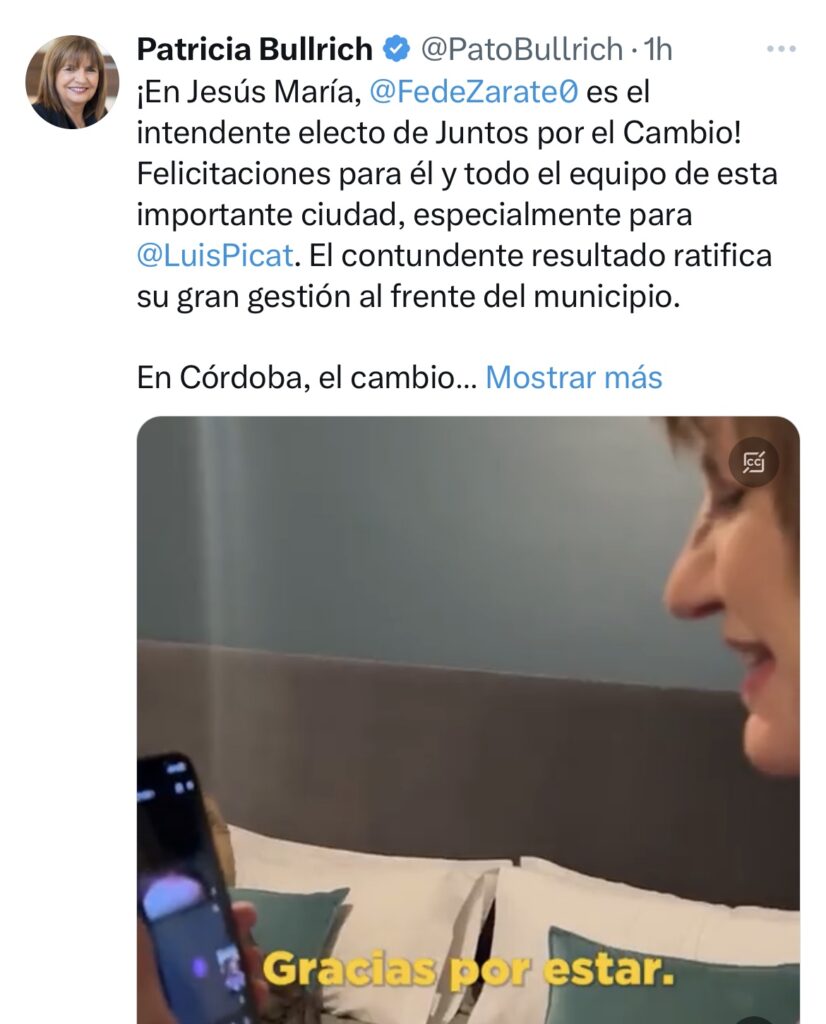Screen dimensions: 826x1024
Task: Open the tweet's three-dot overflow menu
Action: click(781, 49)
